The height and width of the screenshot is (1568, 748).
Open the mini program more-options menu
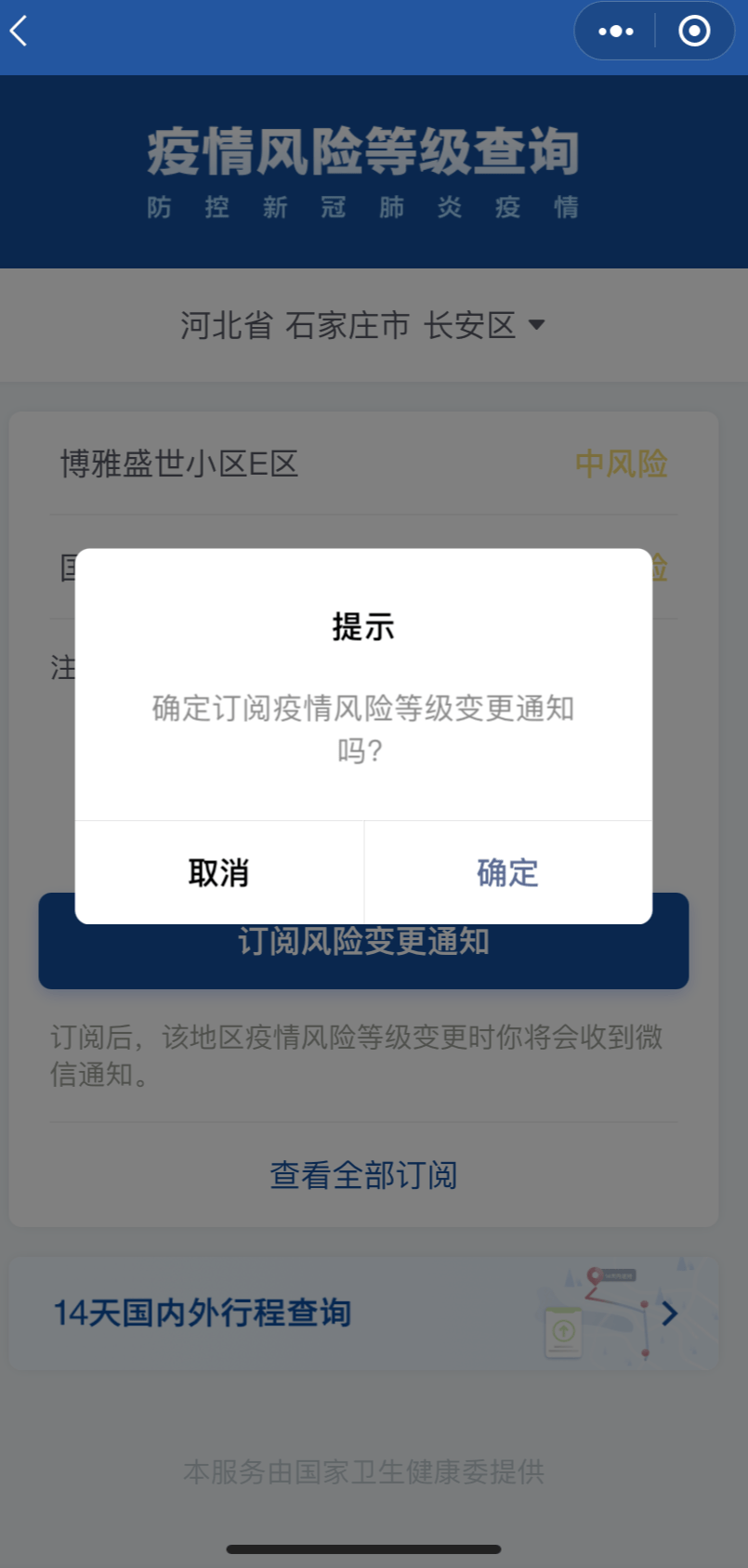click(x=615, y=32)
